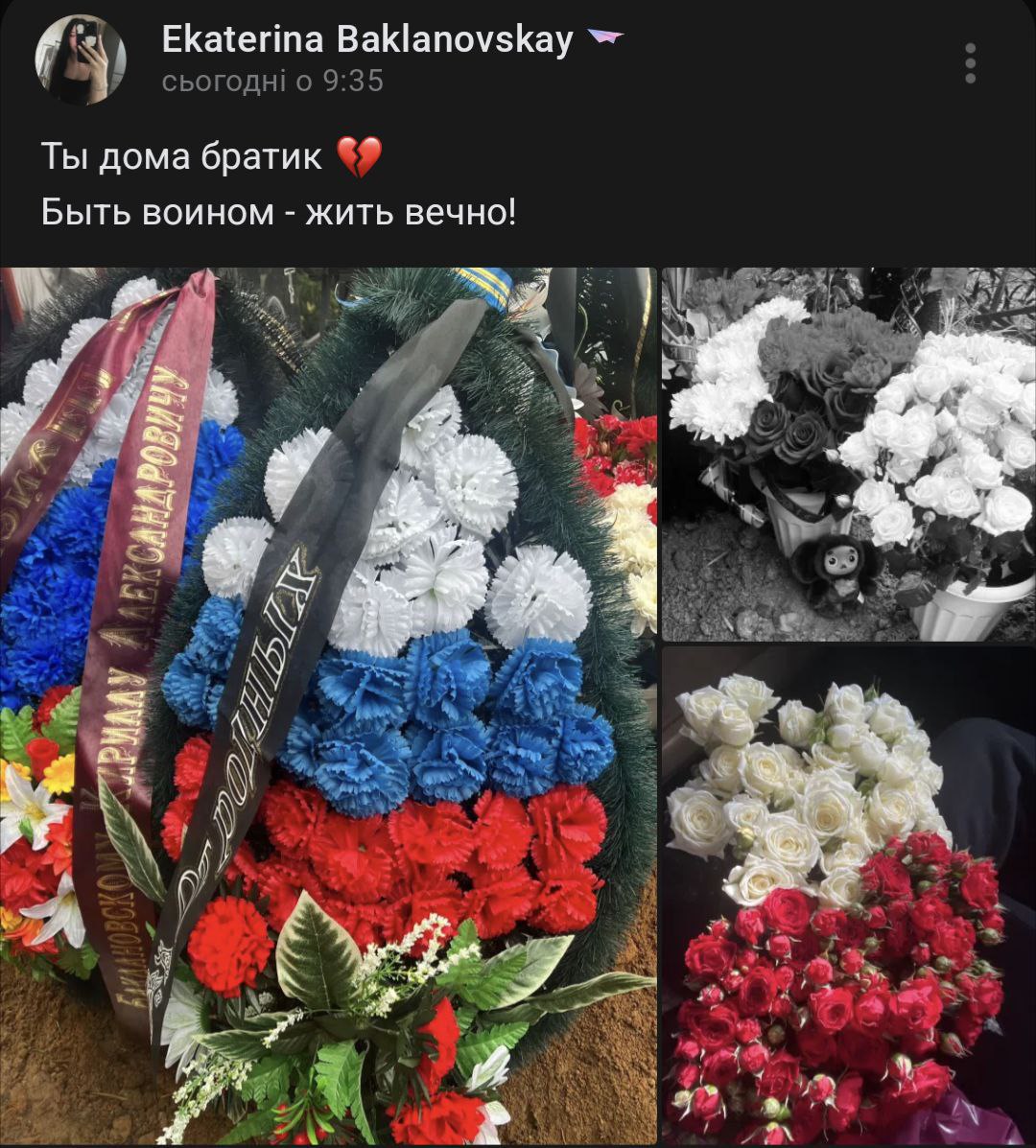Open the post's three-dot overflow menu
Viewport: 1036px width, 1148px height.
point(971,63)
